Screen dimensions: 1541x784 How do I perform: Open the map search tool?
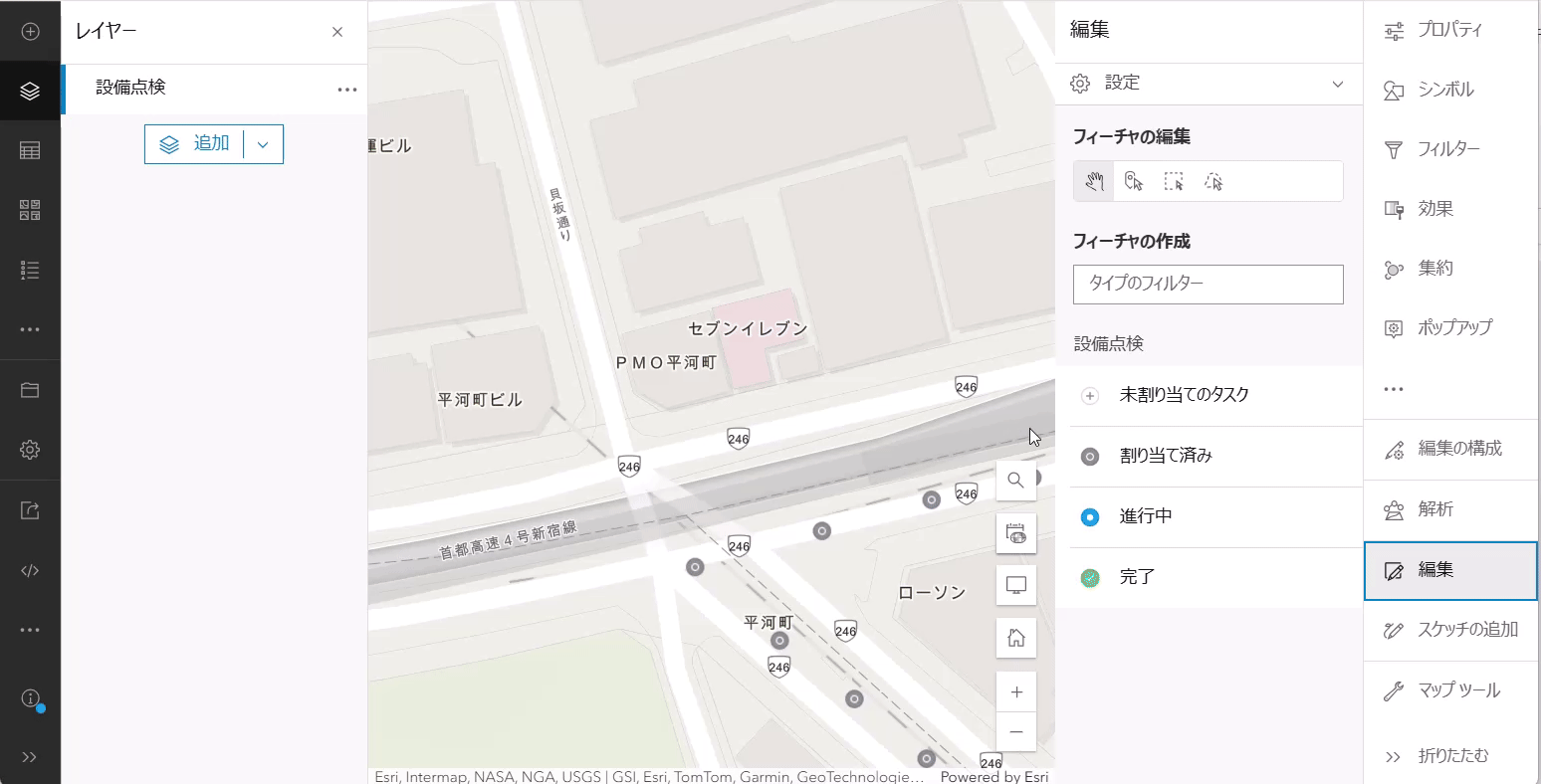coord(1015,480)
